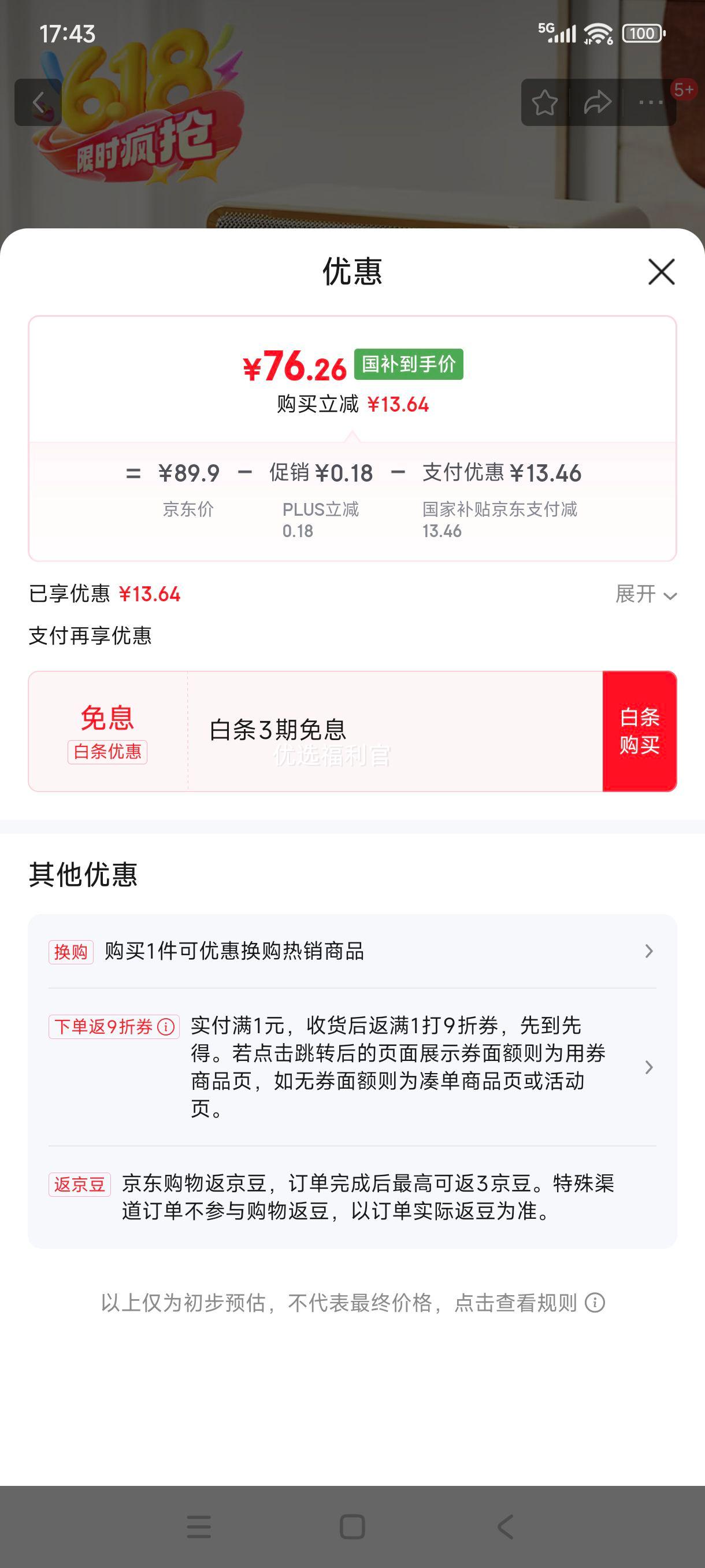This screenshot has height=1568, width=705.
Task: Expand the 已享优惠 details
Action: 646,594
